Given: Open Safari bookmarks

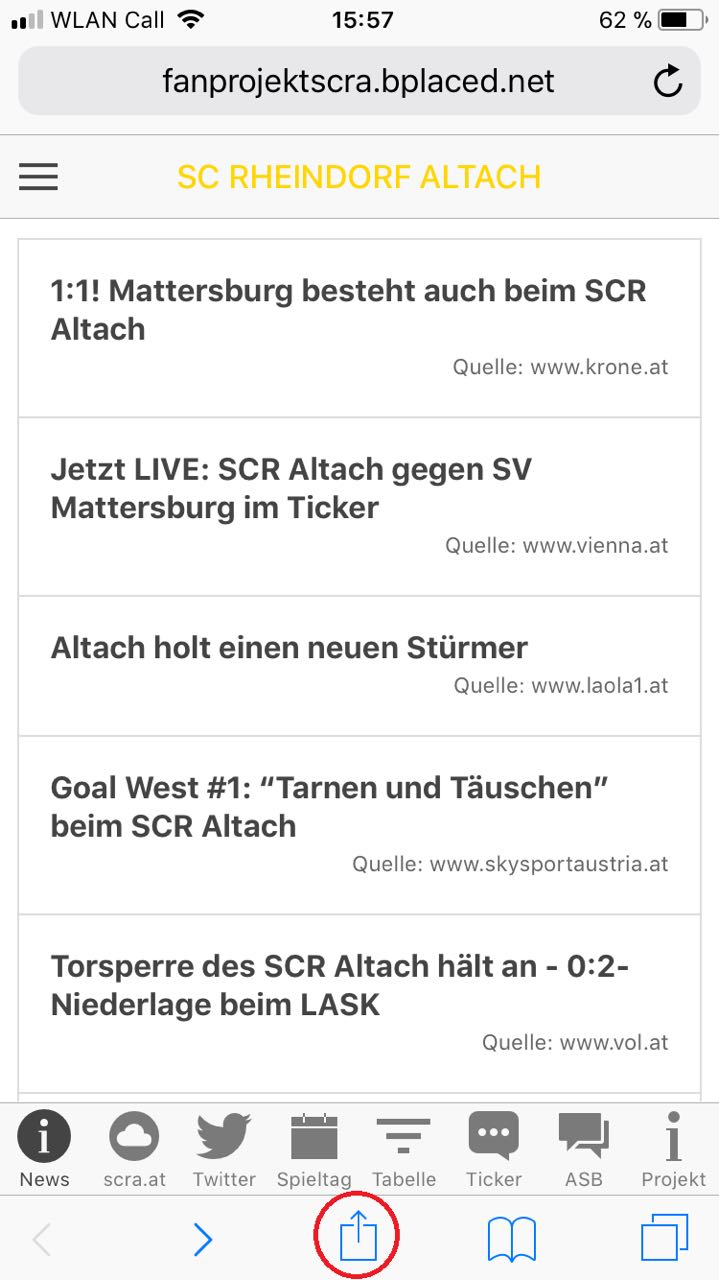Looking at the screenshot, I should tap(512, 1240).
